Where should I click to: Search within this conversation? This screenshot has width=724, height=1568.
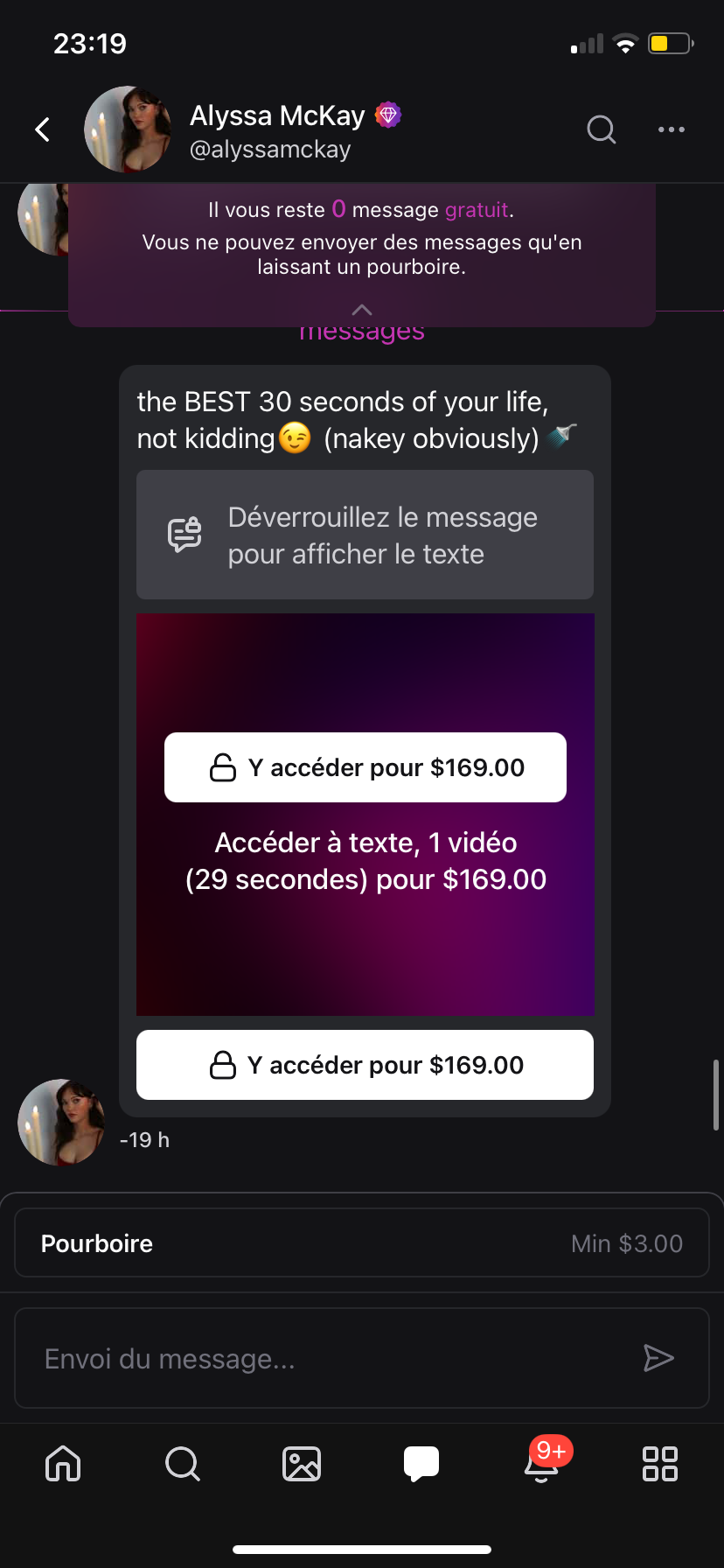pyautogui.click(x=601, y=129)
